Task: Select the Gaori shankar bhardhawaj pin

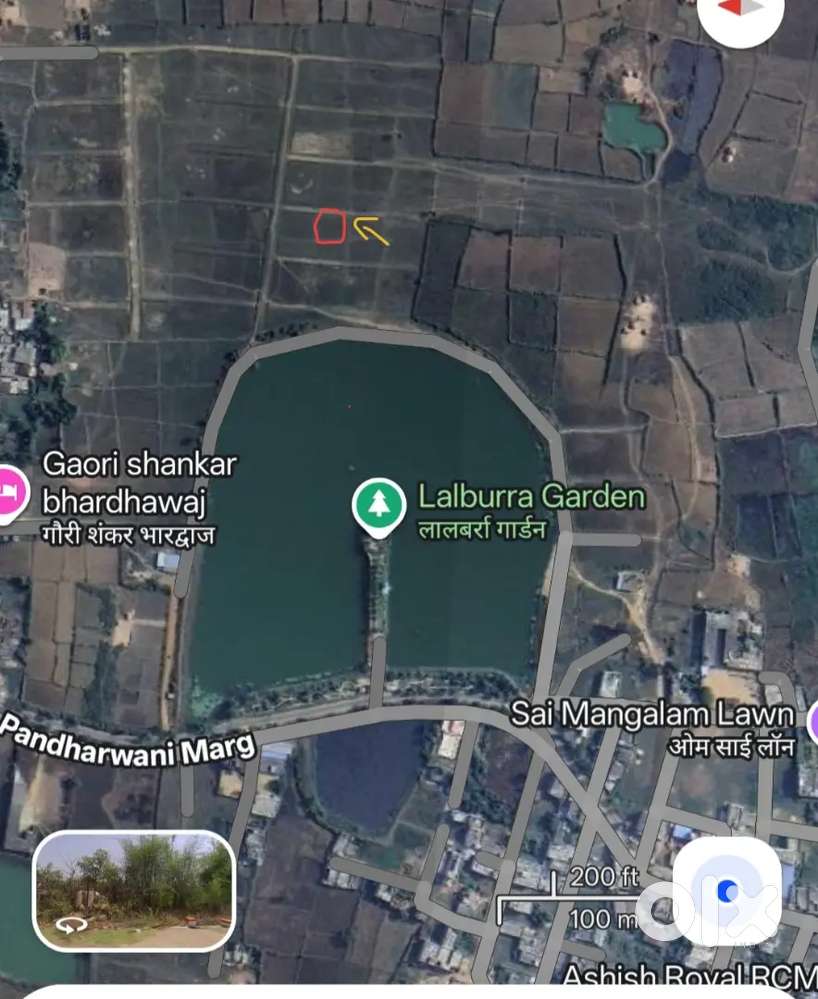Action: pos(10,492)
